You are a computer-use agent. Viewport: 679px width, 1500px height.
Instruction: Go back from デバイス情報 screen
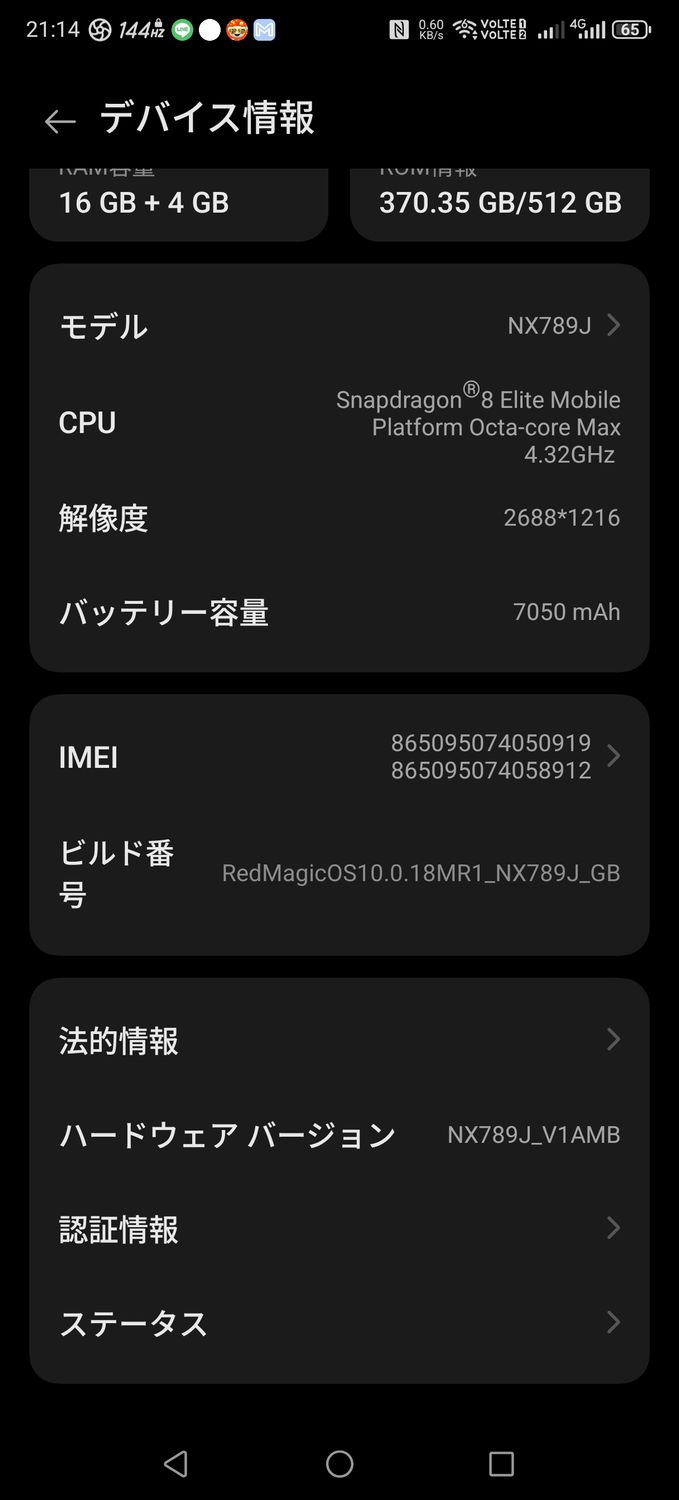[x=60, y=121]
